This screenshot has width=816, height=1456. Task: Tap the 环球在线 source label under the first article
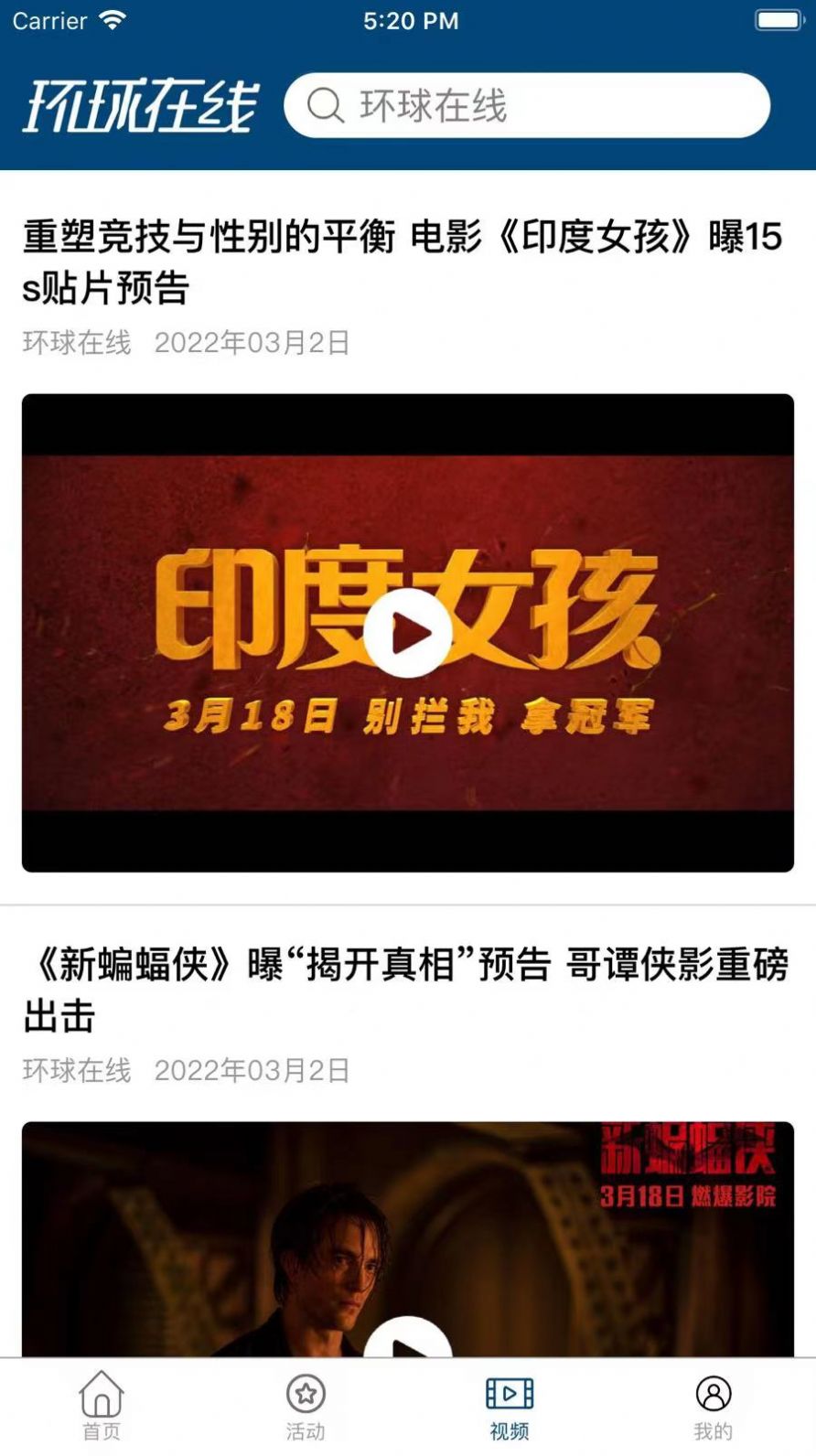coord(77,343)
